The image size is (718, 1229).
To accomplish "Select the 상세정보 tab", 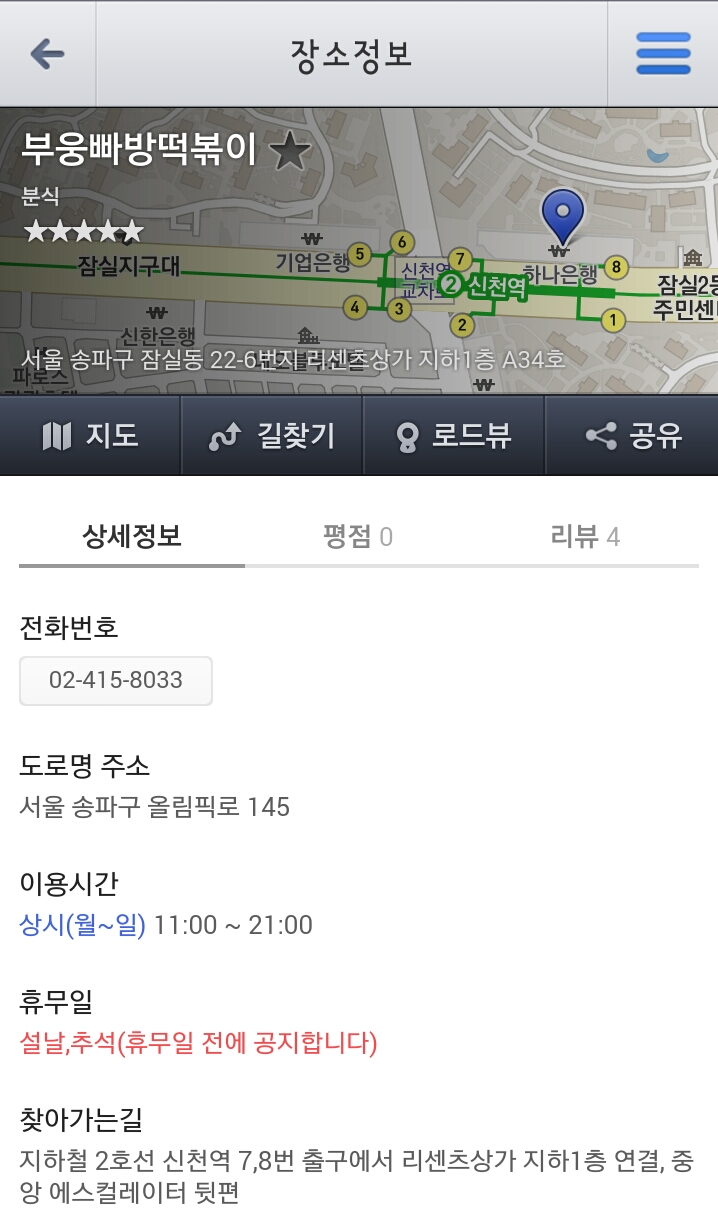I will [131, 537].
